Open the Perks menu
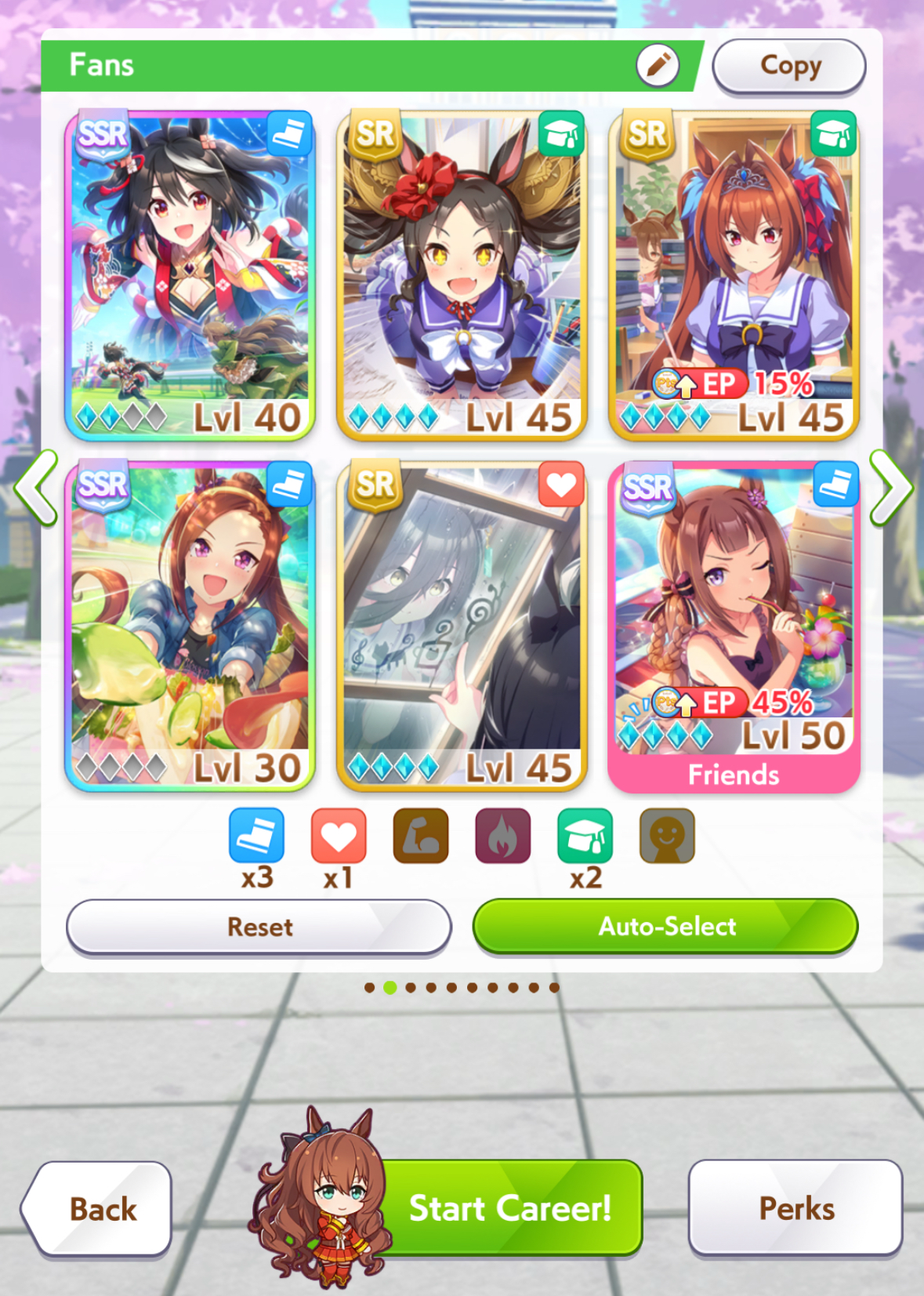This screenshot has height=1296, width=924. click(795, 1208)
